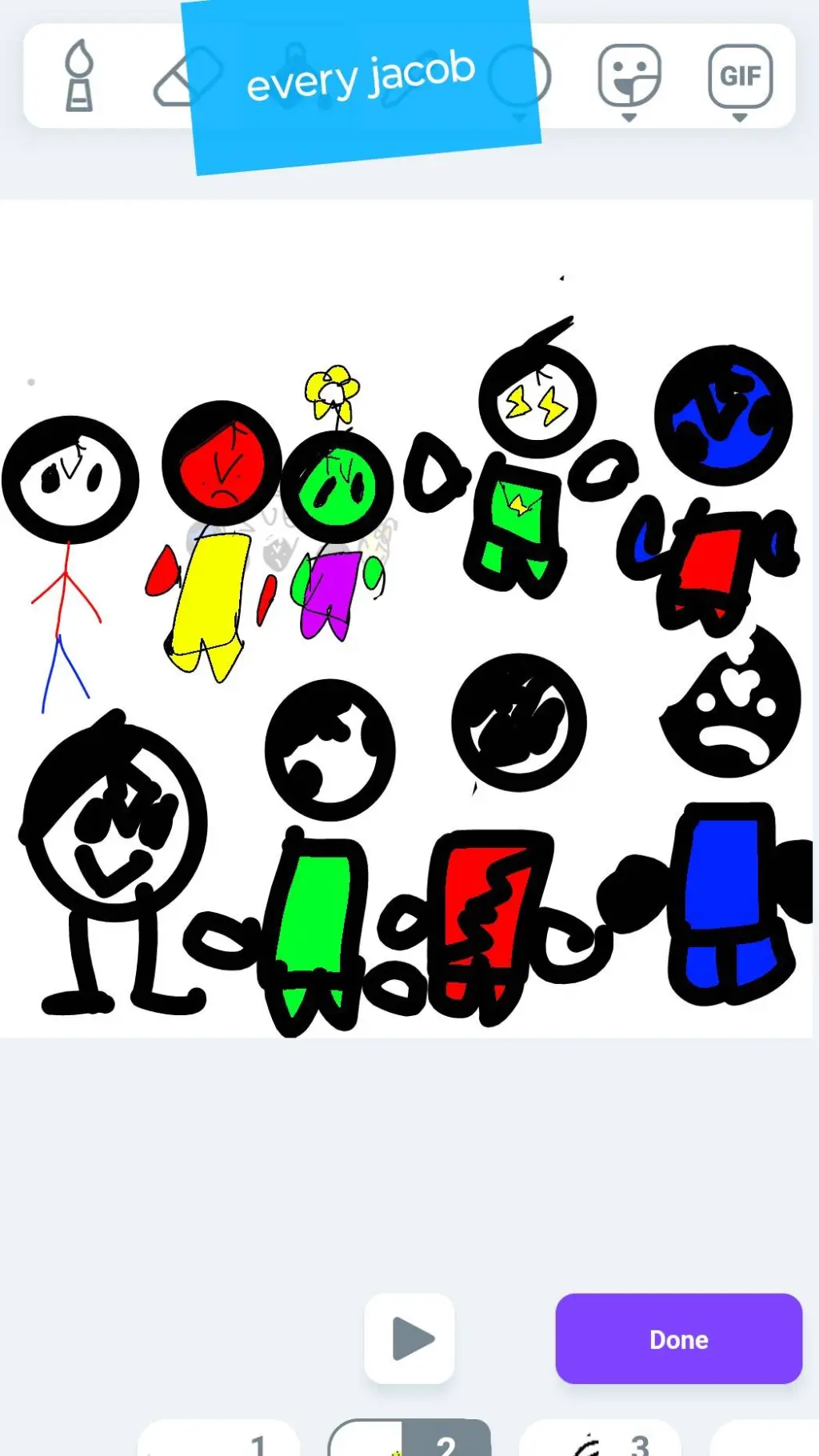Image resolution: width=819 pixels, height=1456 pixels.
Task: Switch to frame 1
Action: [x=218, y=1440]
